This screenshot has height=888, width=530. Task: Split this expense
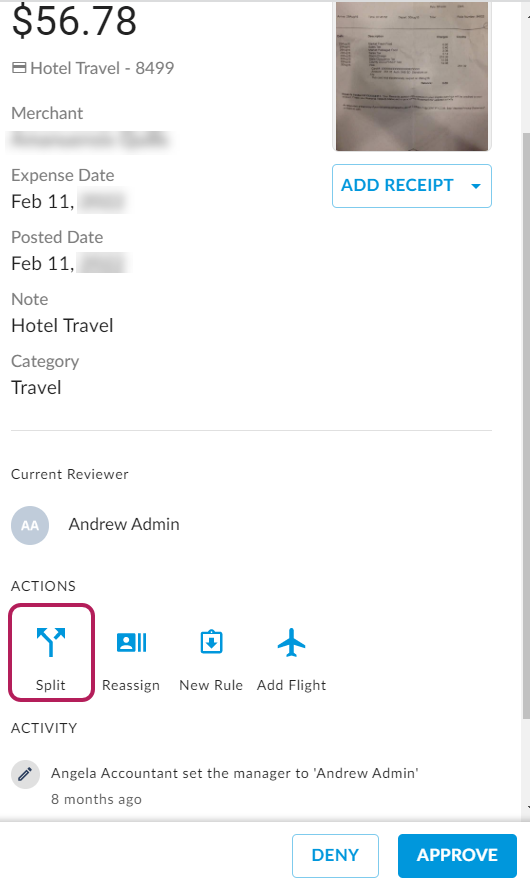click(51, 653)
